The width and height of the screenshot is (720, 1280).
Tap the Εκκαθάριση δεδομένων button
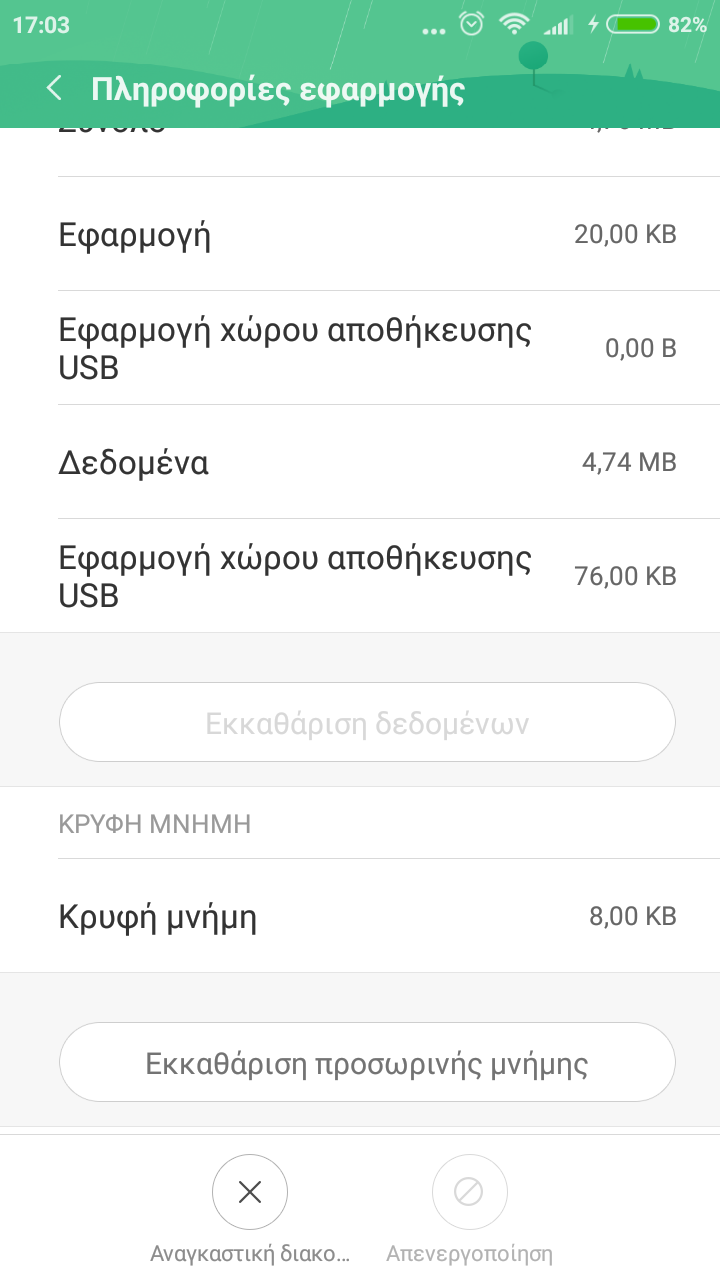click(x=367, y=723)
